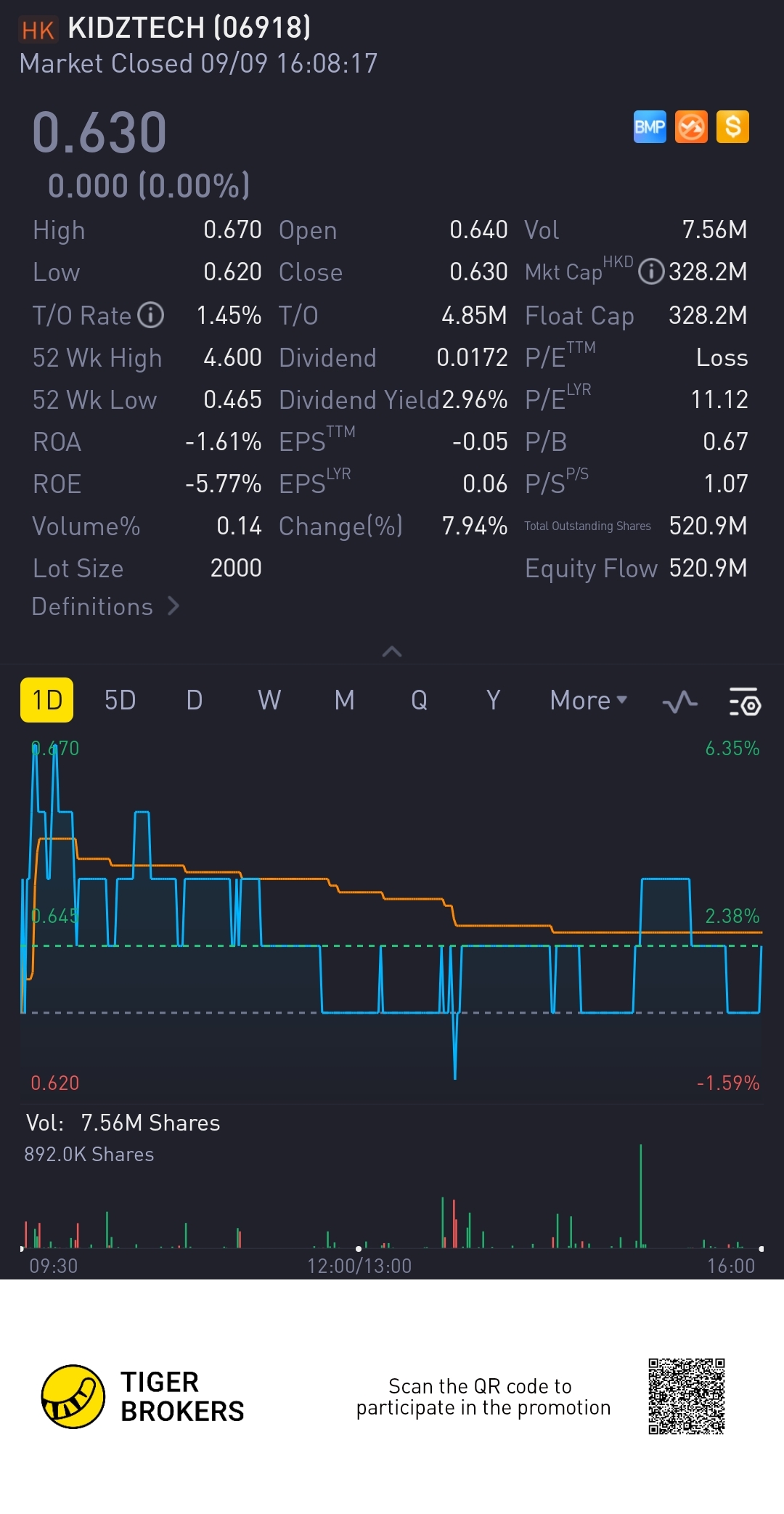The height and width of the screenshot is (1514, 784).
Task: Show info about Mkt Cap
Action: [x=651, y=272]
